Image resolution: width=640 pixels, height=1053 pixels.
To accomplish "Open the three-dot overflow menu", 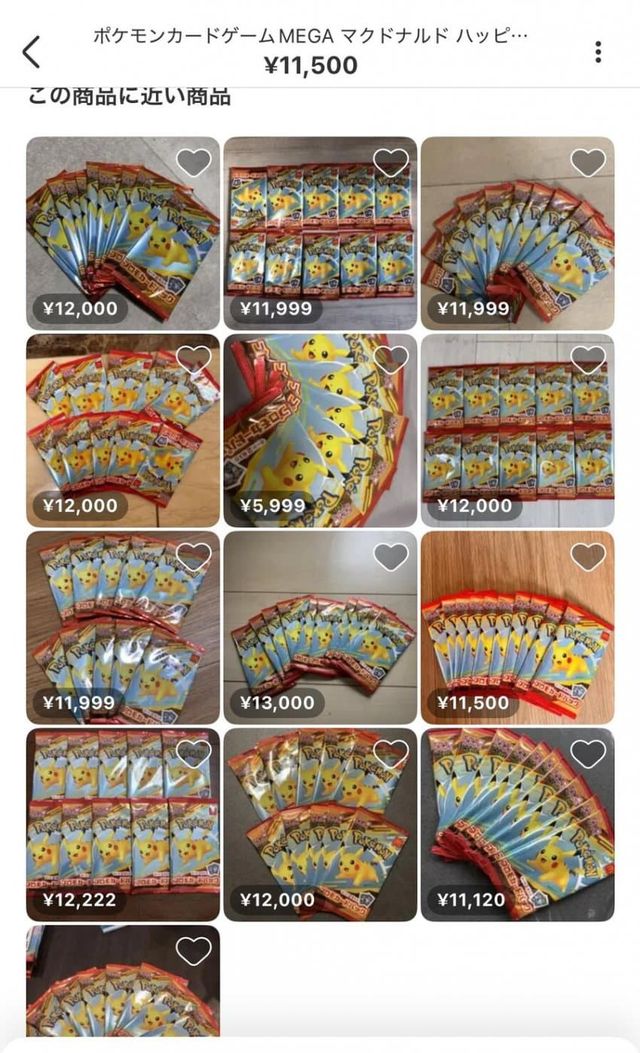I will click(x=597, y=52).
